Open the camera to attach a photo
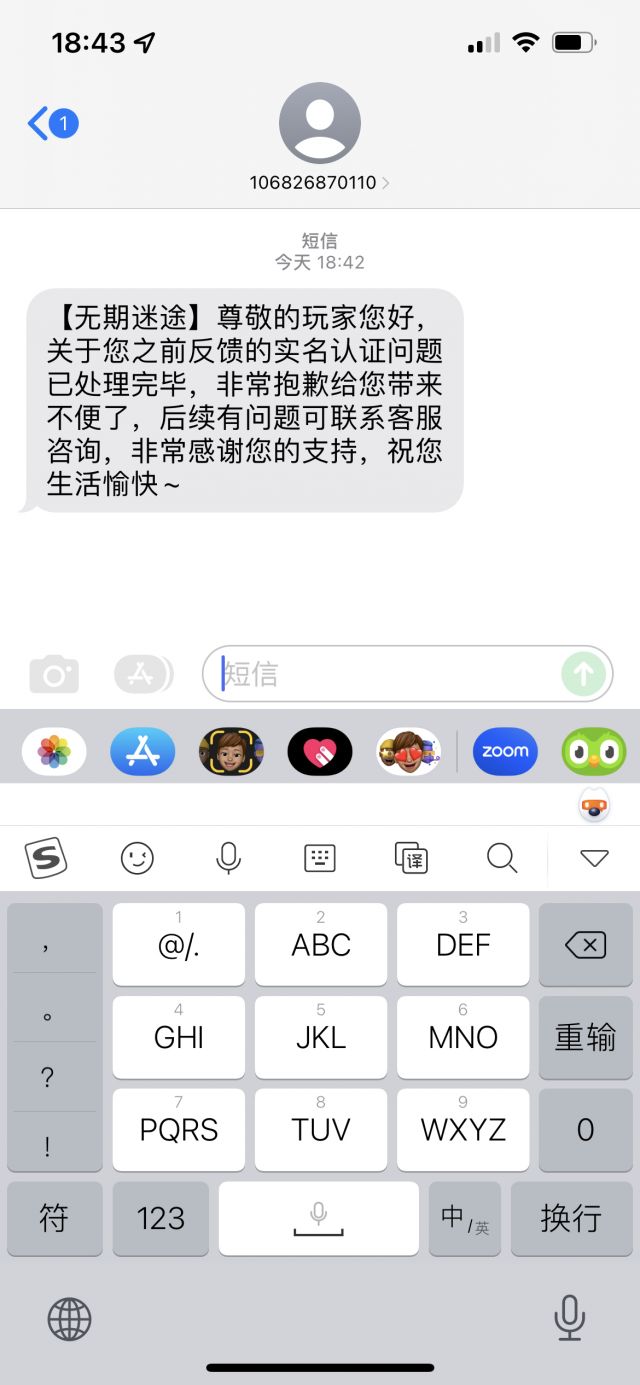This screenshot has height=1385, width=640. 54,674
